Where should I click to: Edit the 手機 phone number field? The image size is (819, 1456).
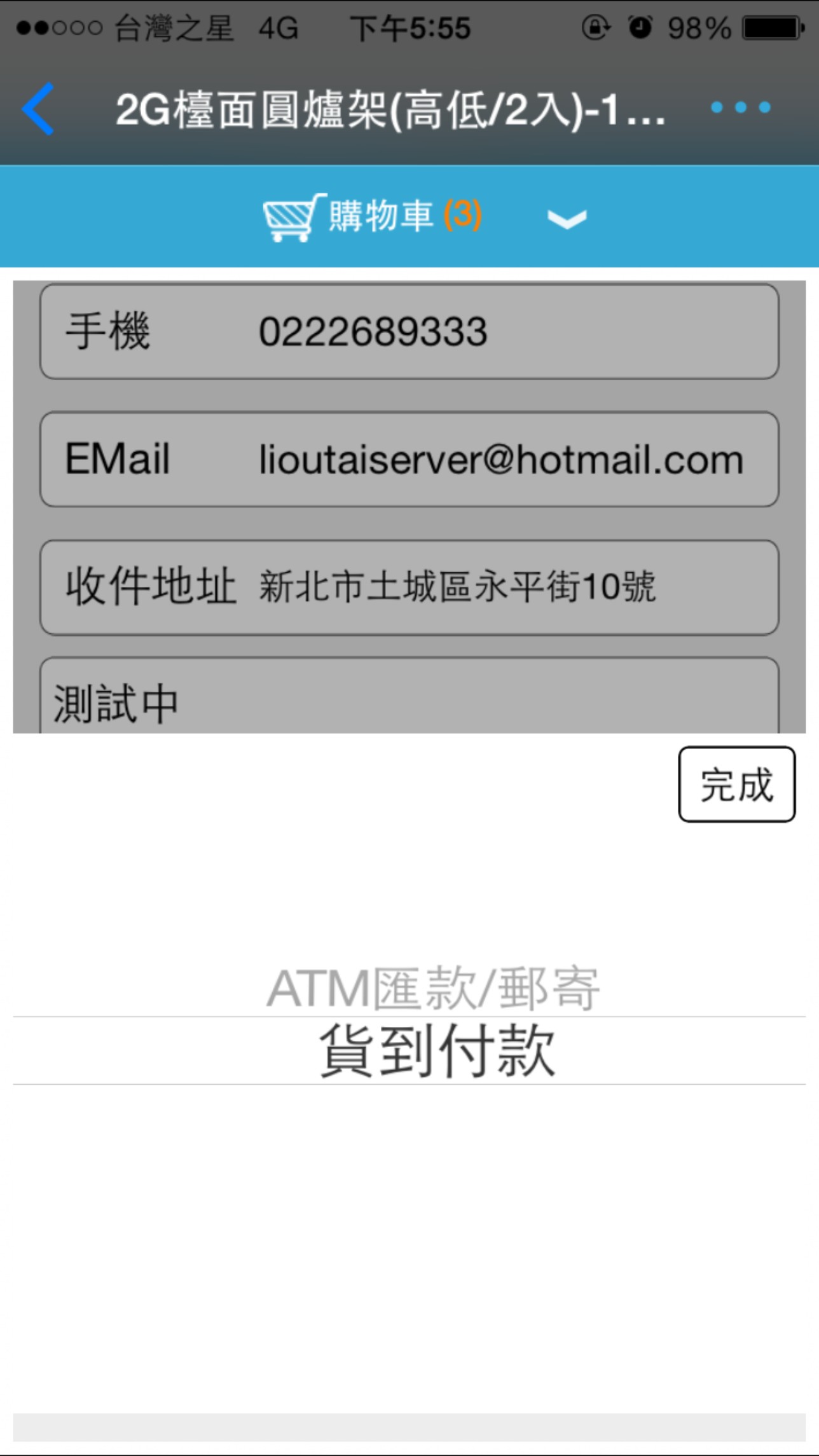[x=410, y=332]
